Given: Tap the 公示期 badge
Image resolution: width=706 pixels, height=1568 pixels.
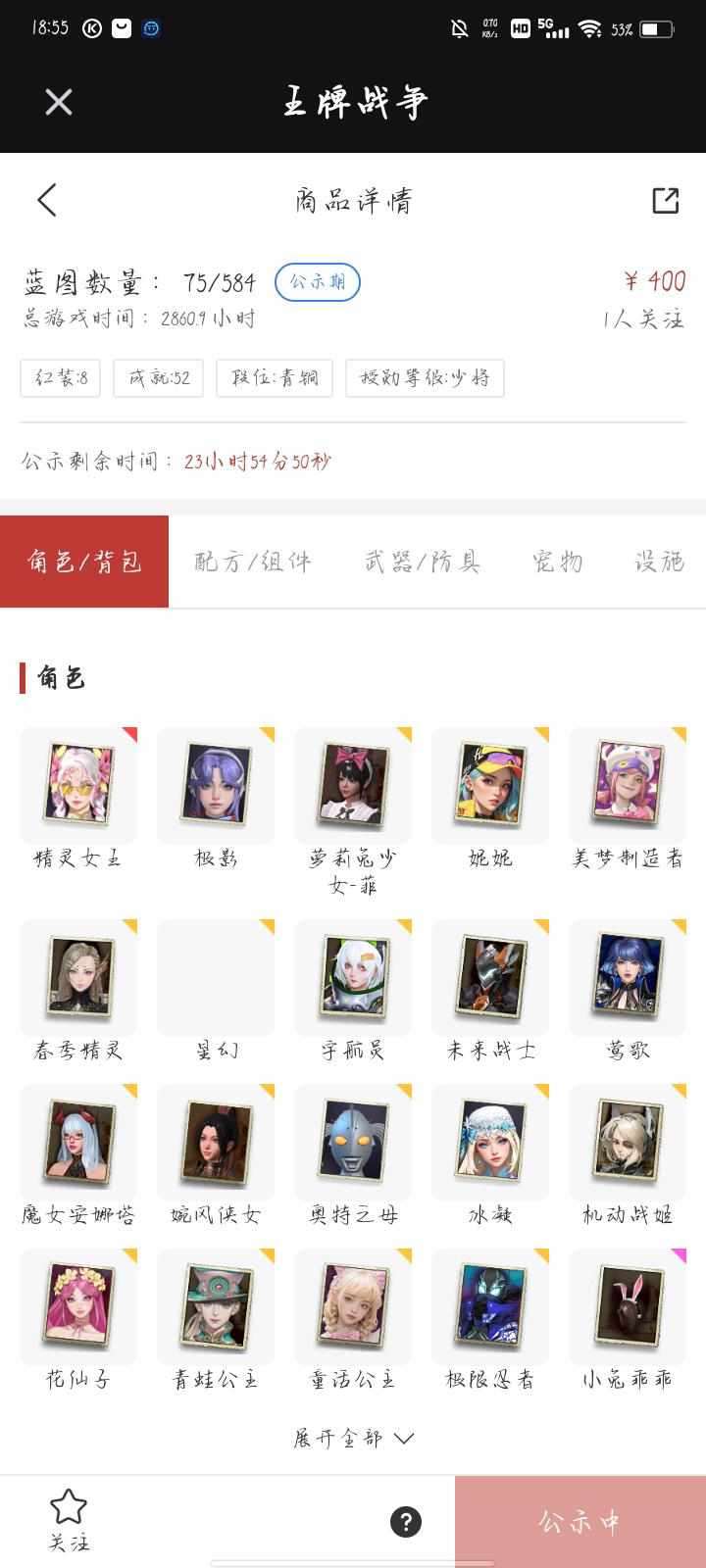Looking at the screenshot, I should click(317, 281).
